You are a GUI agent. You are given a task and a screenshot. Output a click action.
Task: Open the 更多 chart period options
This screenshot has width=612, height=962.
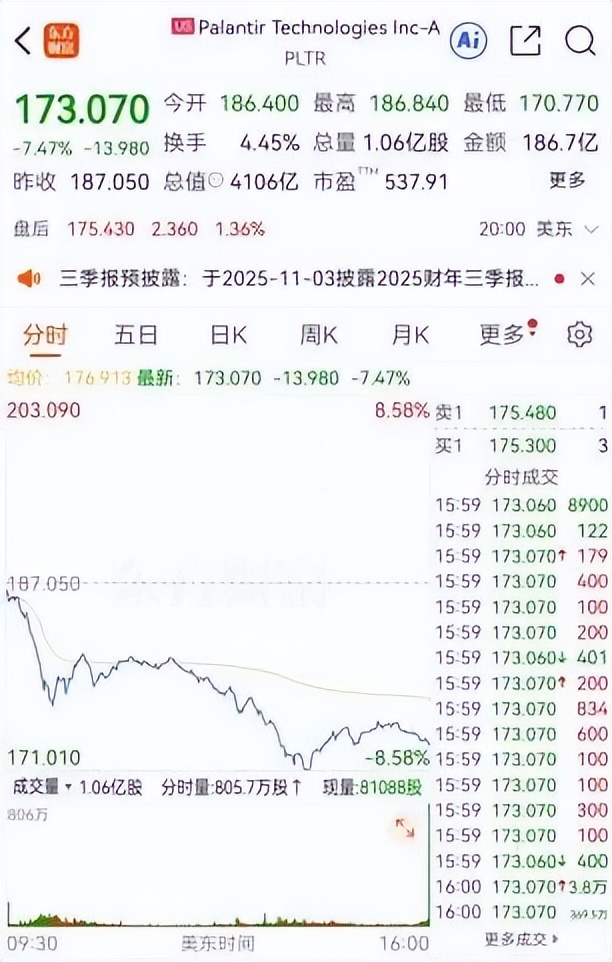coord(502,334)
